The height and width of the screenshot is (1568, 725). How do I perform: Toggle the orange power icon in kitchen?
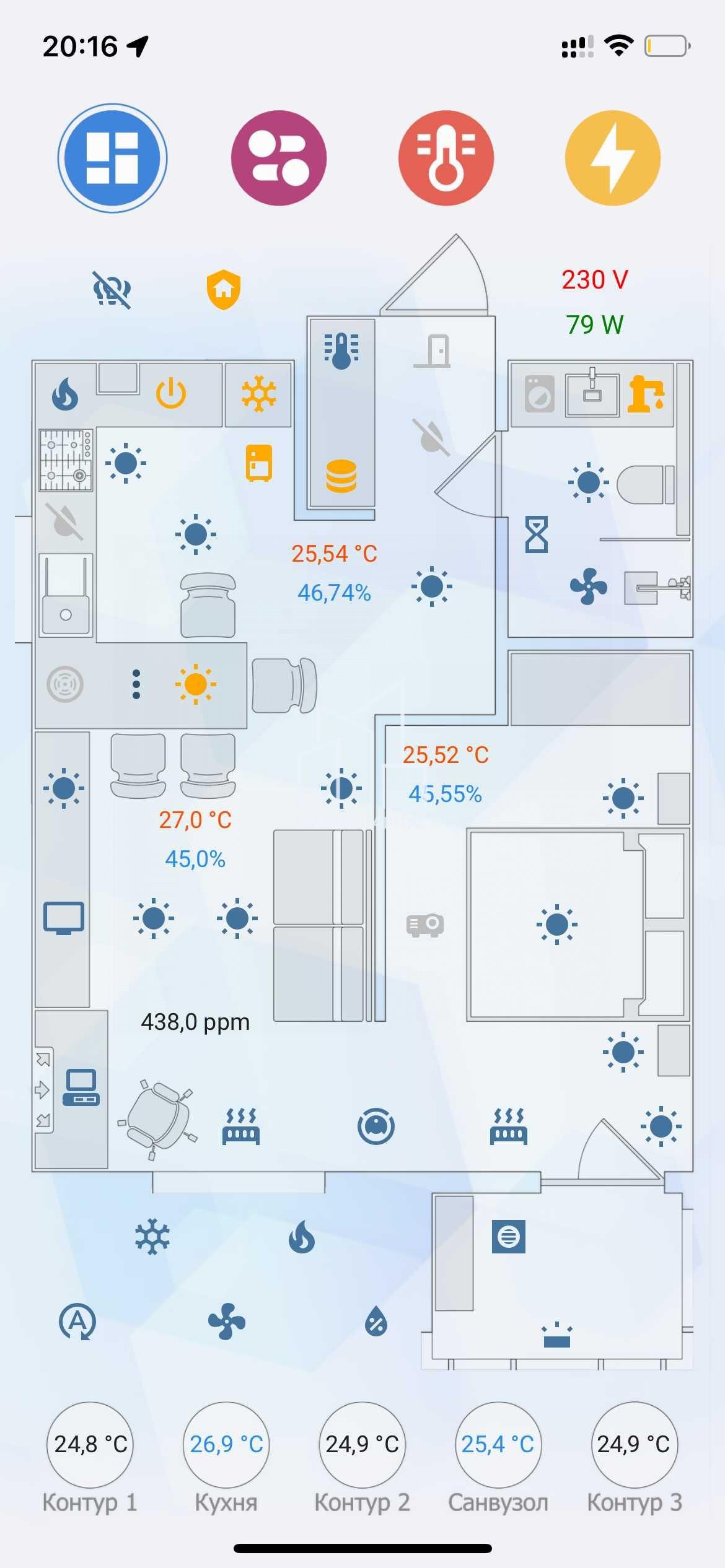click(171, 393)
